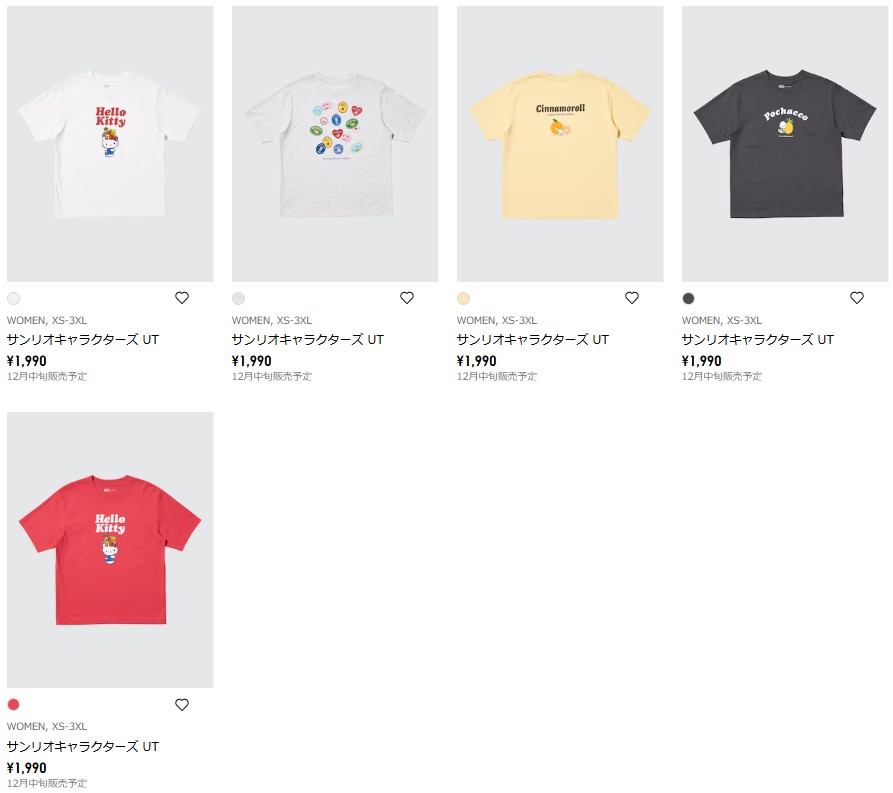Select the white swatch under the white Hello Kitty tee
Image resolution: width=893 pixels, height=793 pixels.
14,298
